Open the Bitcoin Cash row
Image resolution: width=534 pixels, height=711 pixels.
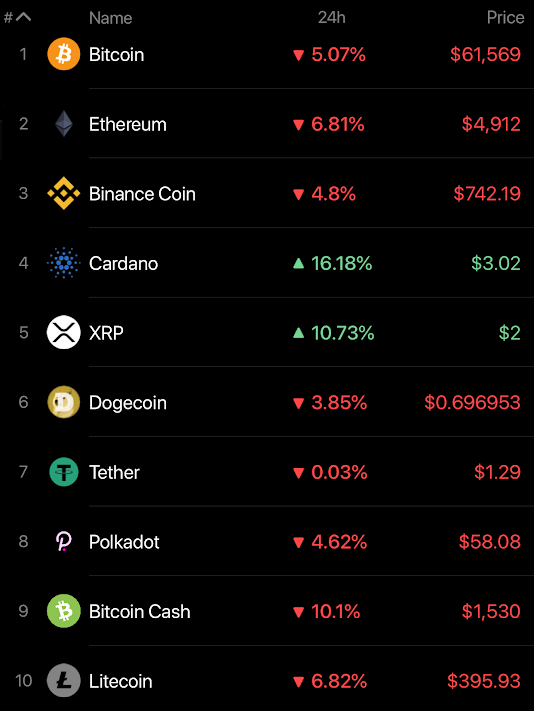[x=267, y=611]
